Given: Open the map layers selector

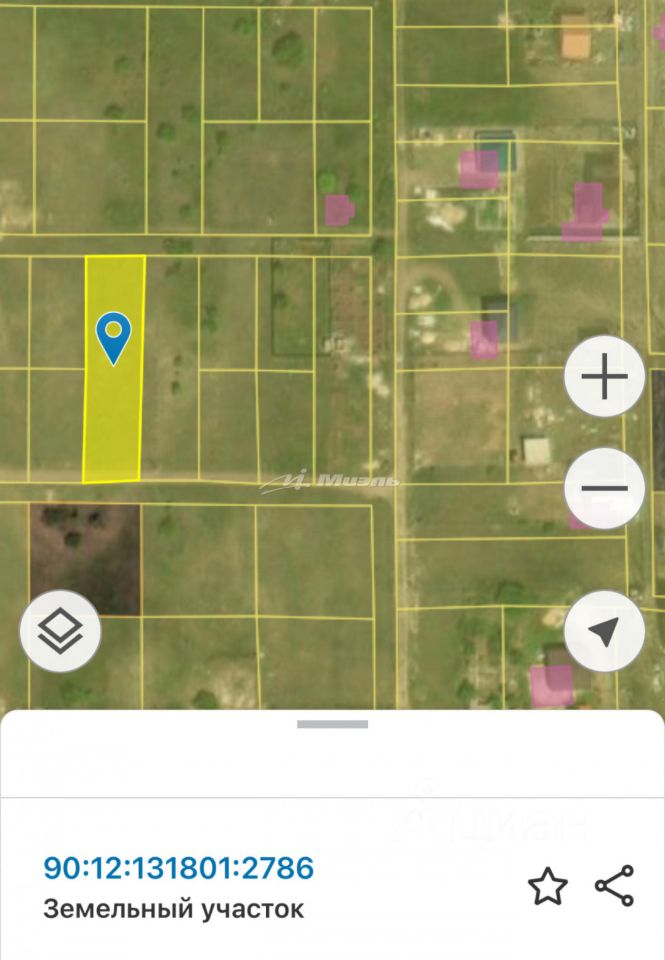Looking at the screenshot, I should [x=60, y=630].
